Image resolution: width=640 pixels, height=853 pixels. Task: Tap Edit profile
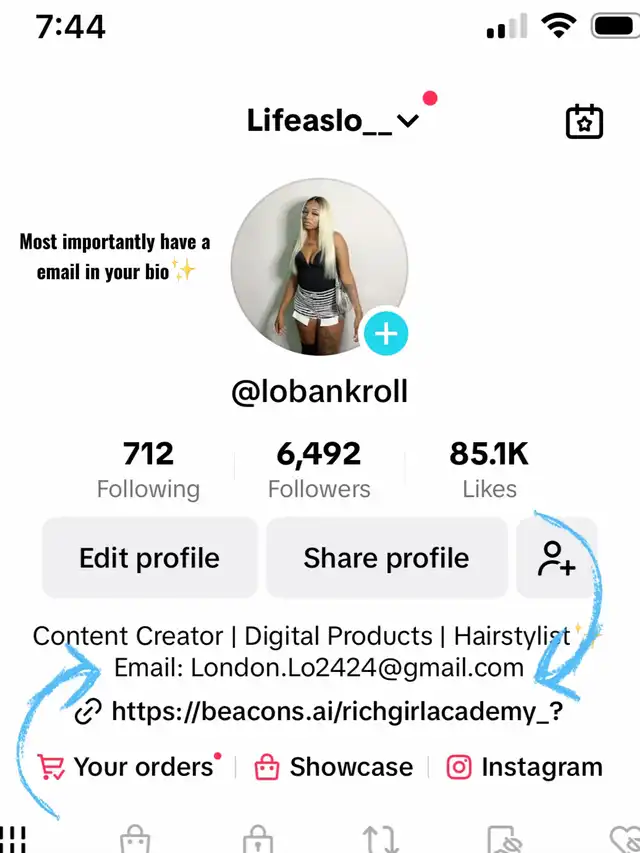(x=149, y=557)
